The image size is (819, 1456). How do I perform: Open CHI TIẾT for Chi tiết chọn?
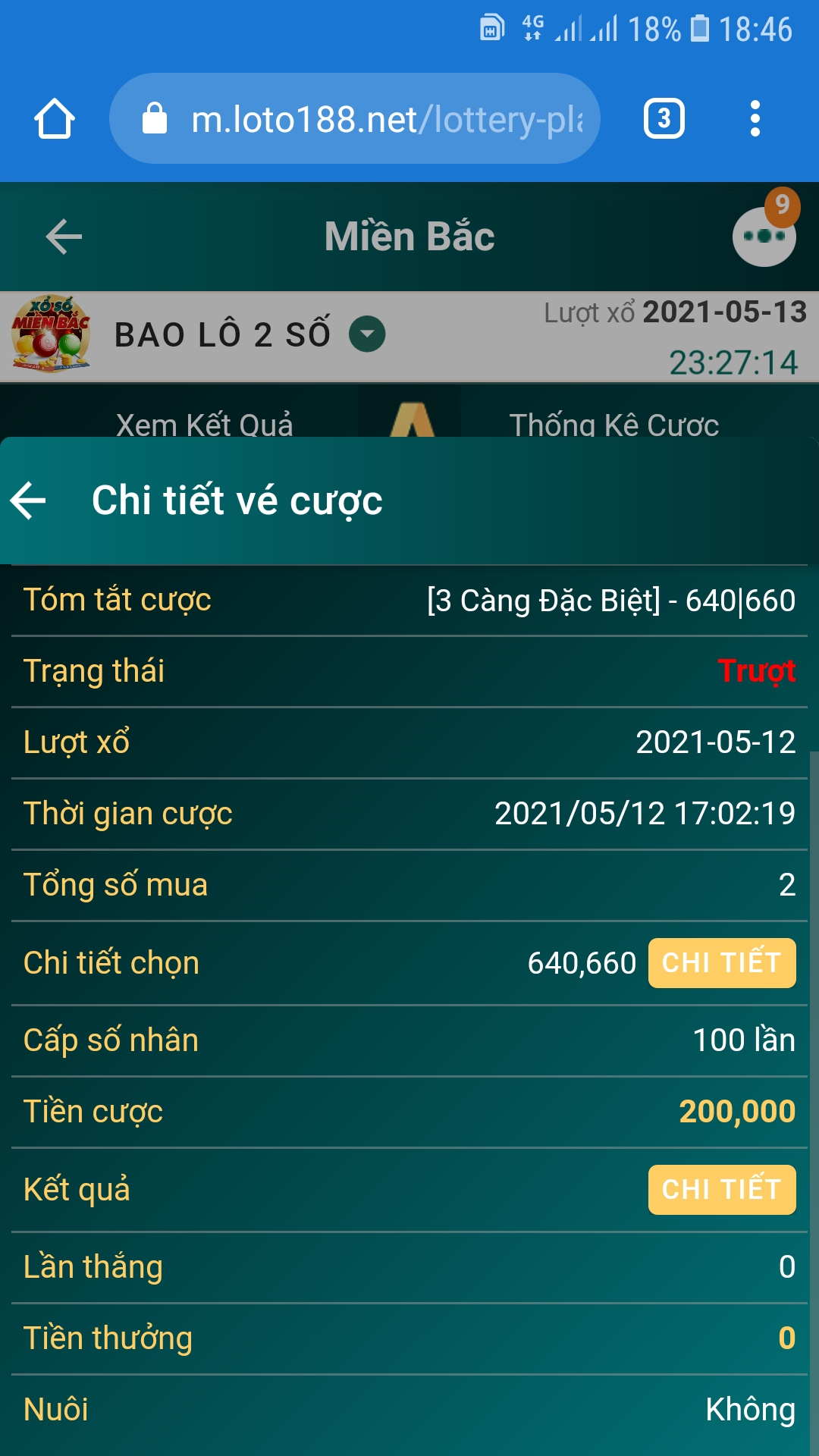click(722, 963)
